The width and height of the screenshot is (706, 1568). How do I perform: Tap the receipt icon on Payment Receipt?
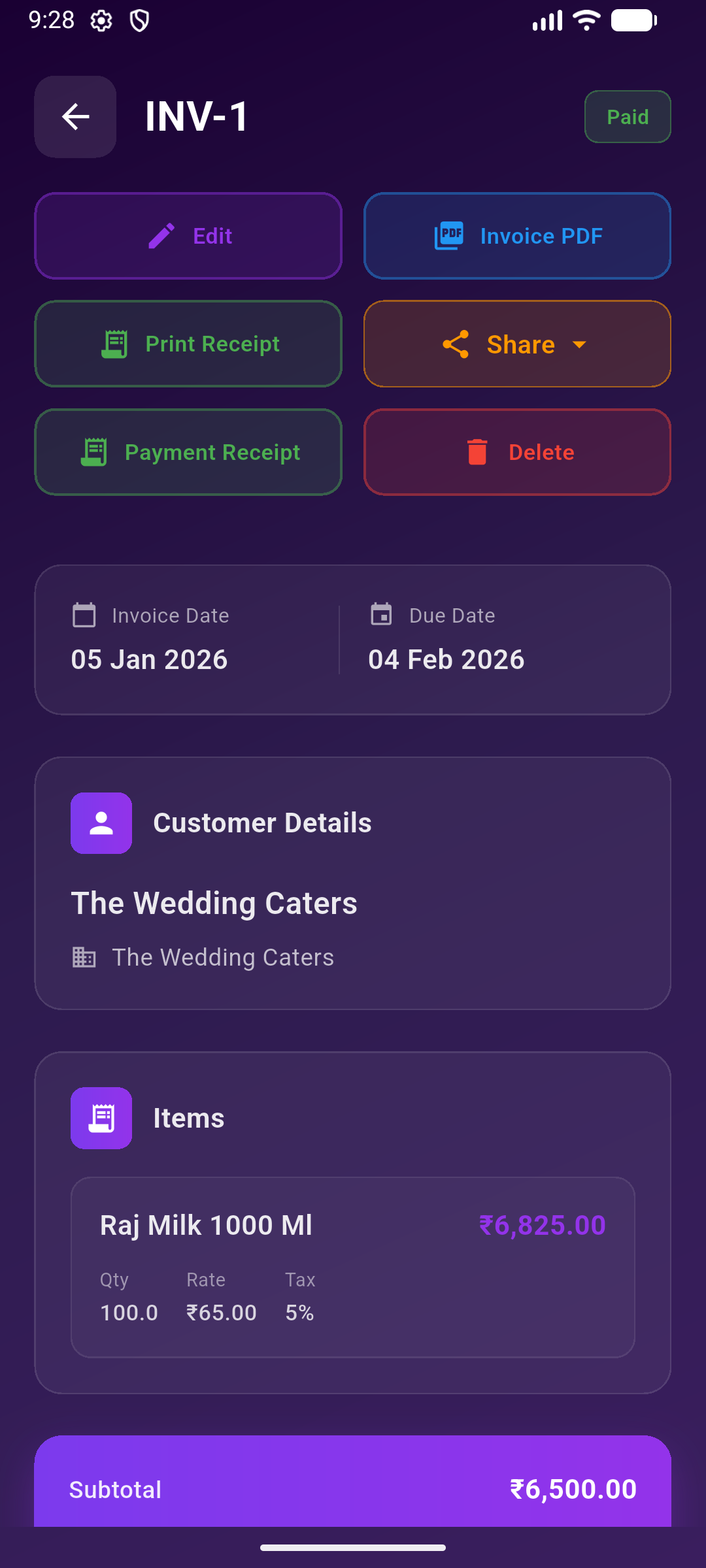click(95, 451)
